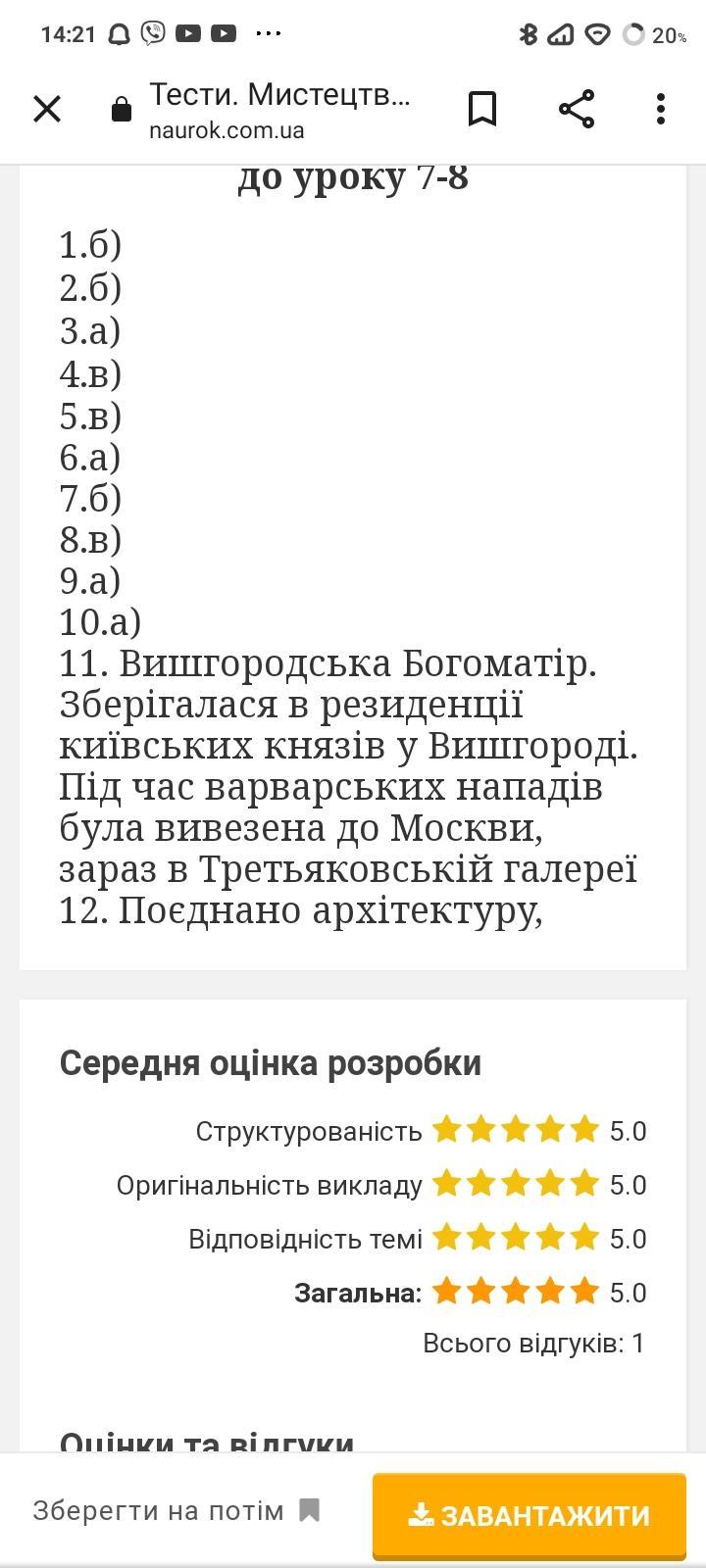The height and width of the screenshot is (1568, 706).
Task: Select Зберегти на потім to save for later
Action: tap(176, 1511)
